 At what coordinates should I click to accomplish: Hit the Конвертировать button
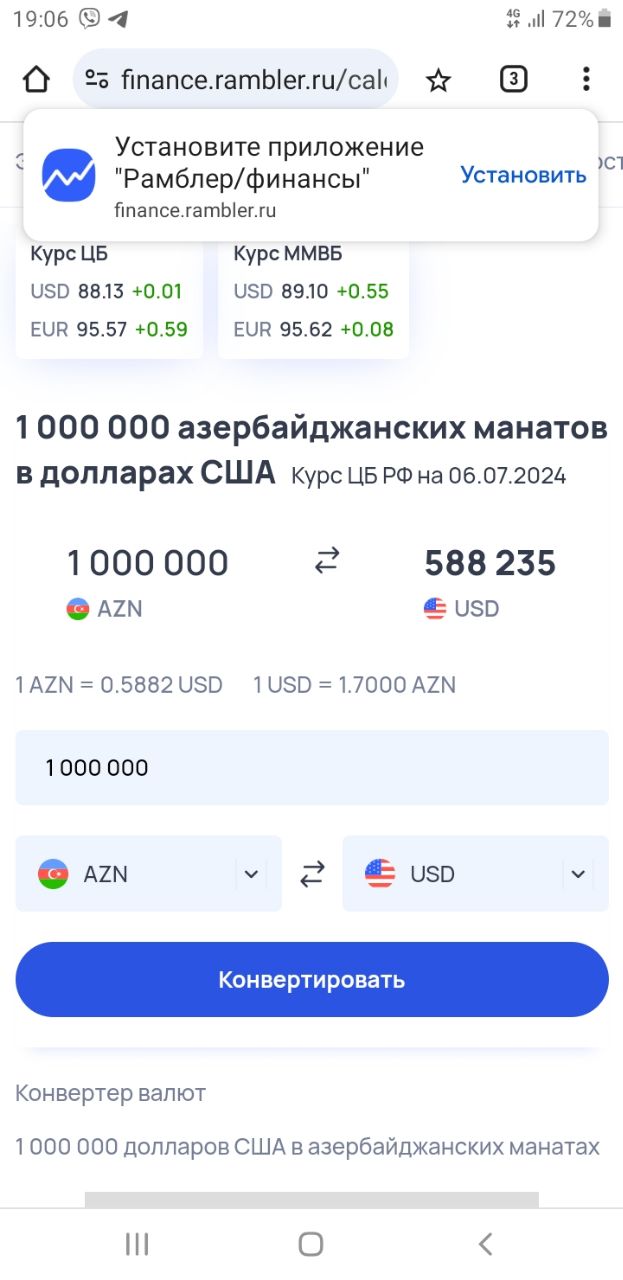(x=312, y=979)
